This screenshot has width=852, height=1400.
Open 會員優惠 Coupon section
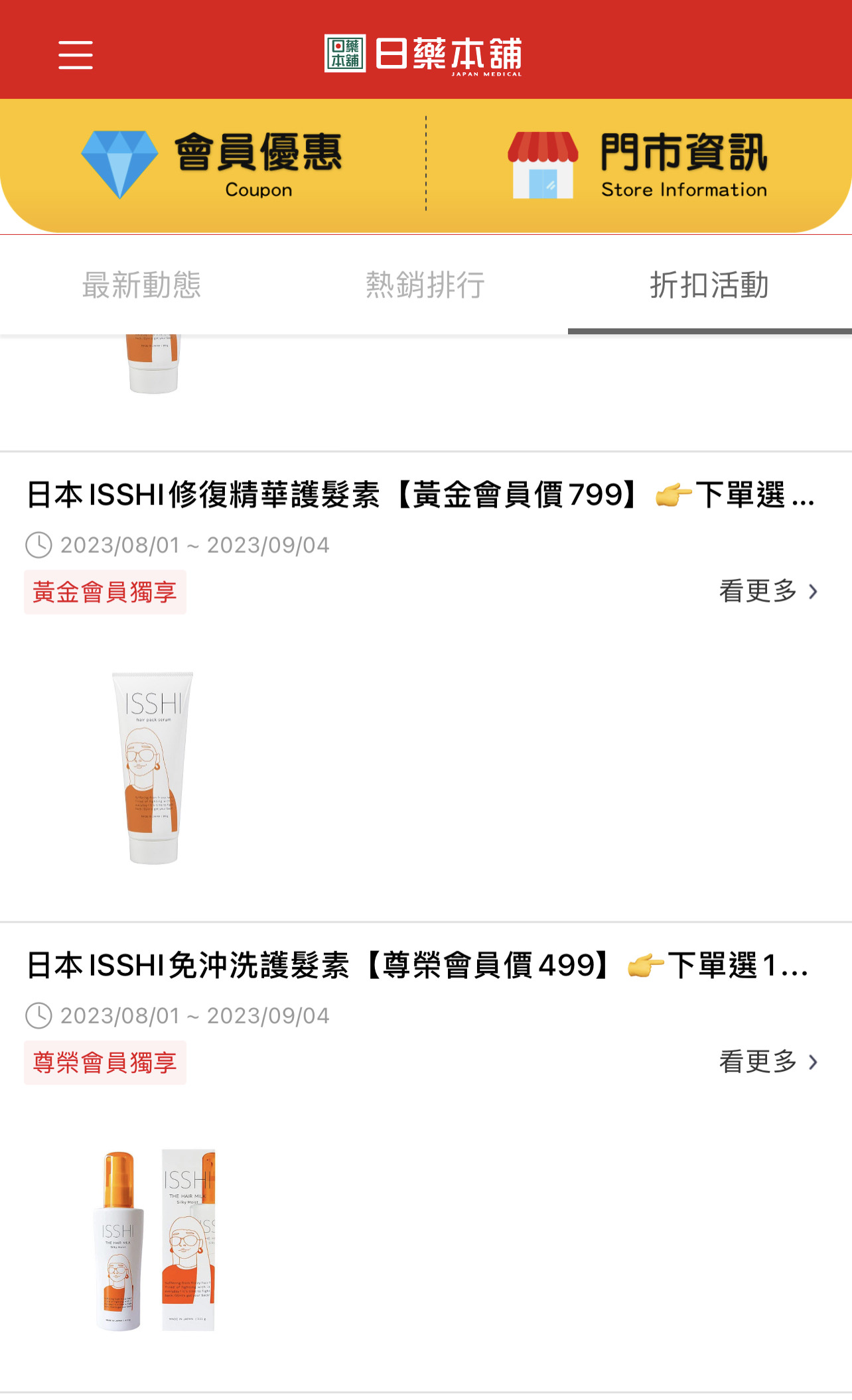[212, 165]
